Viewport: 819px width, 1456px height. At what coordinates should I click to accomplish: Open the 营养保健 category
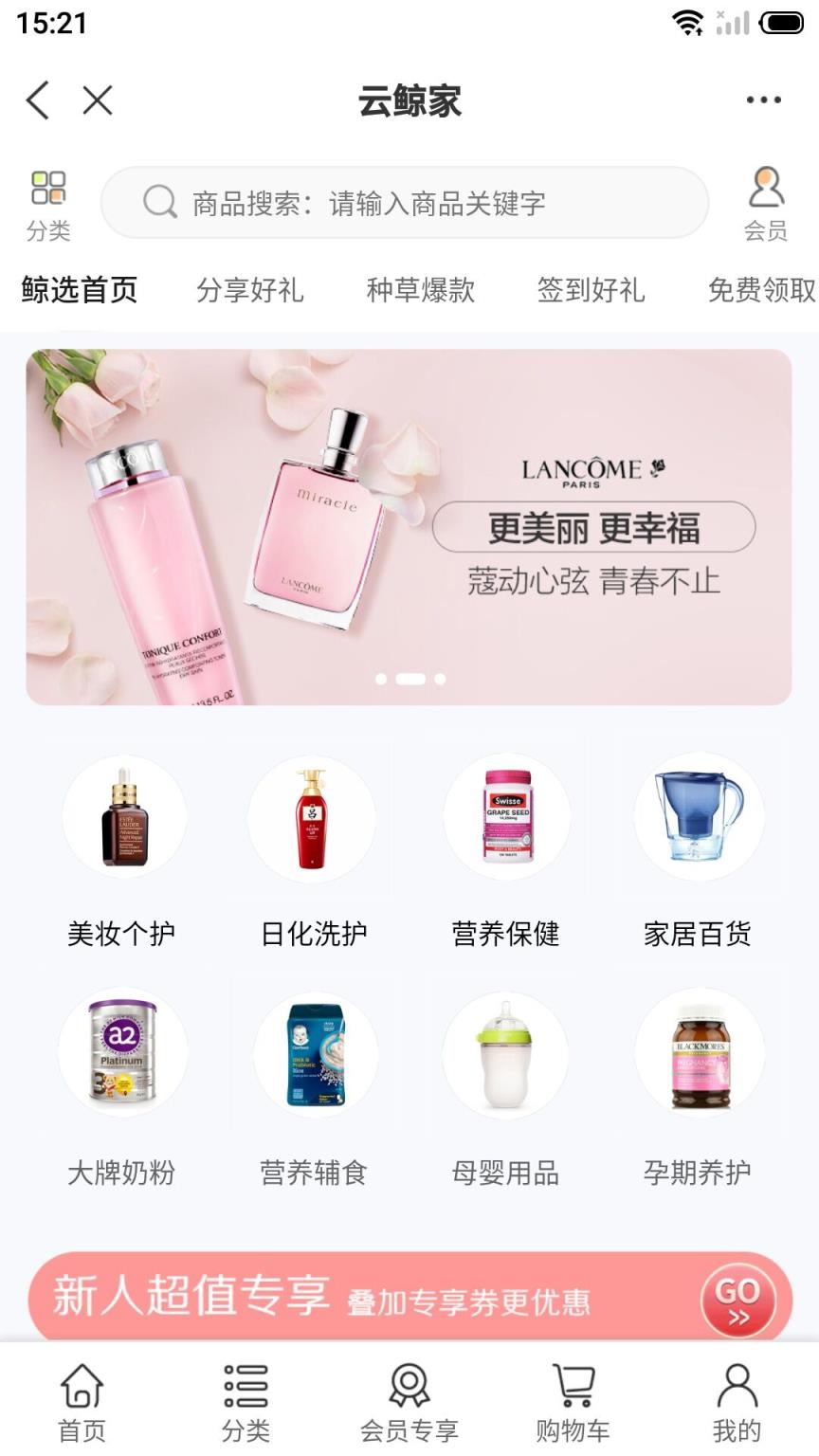tap(506, 848)
